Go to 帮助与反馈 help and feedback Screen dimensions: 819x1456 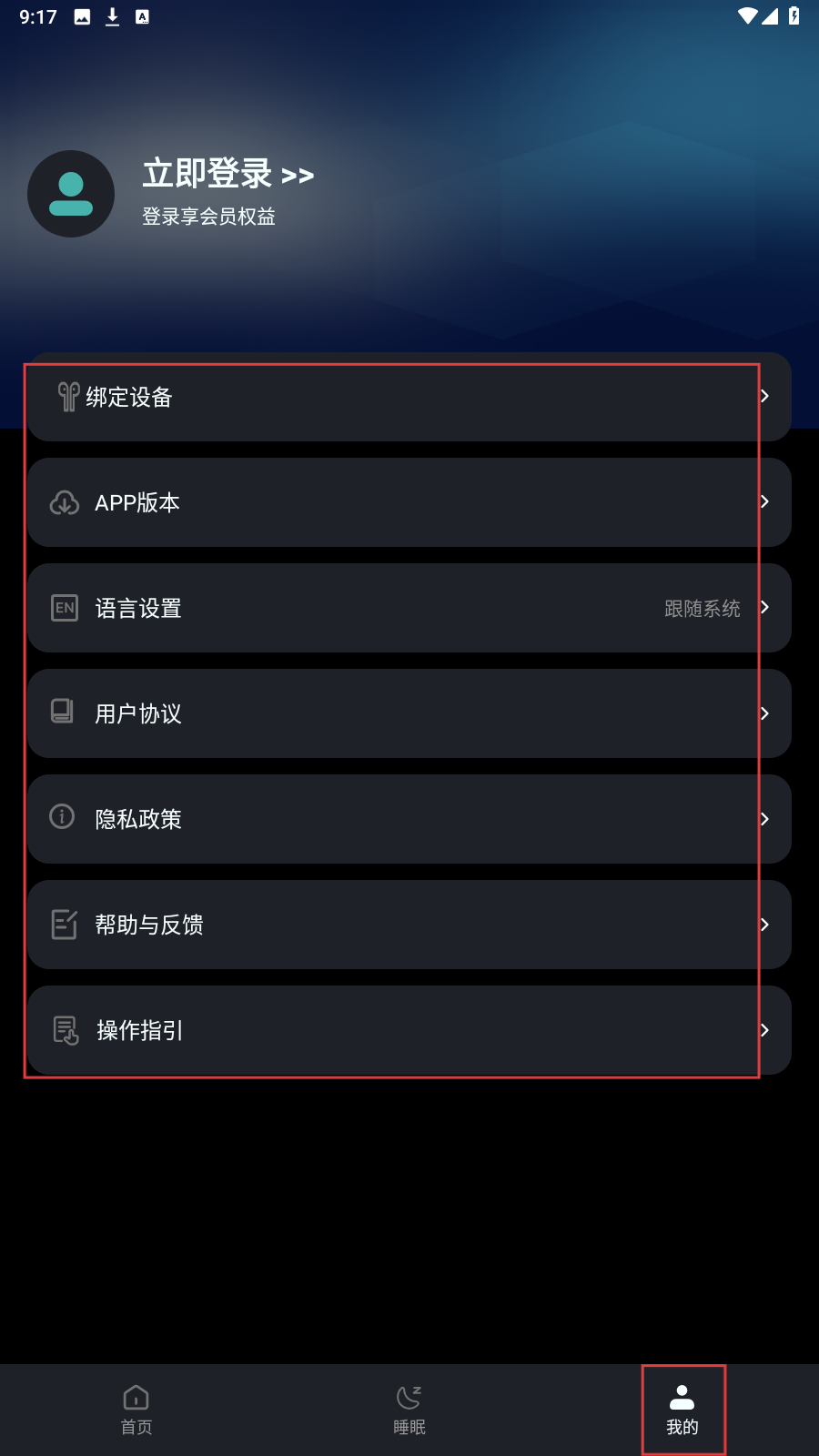(409, 925)
